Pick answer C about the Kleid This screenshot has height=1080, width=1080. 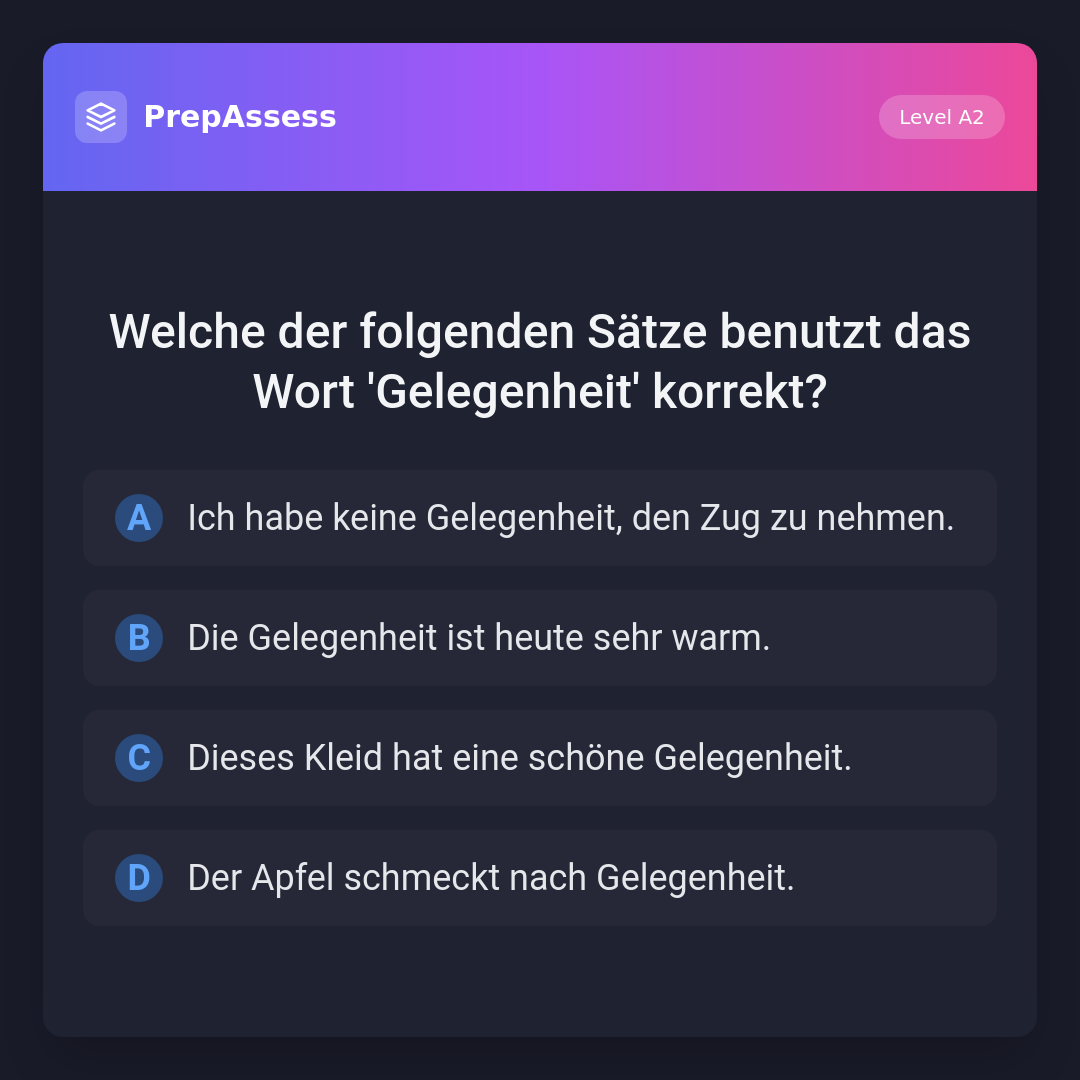(540, 758)
